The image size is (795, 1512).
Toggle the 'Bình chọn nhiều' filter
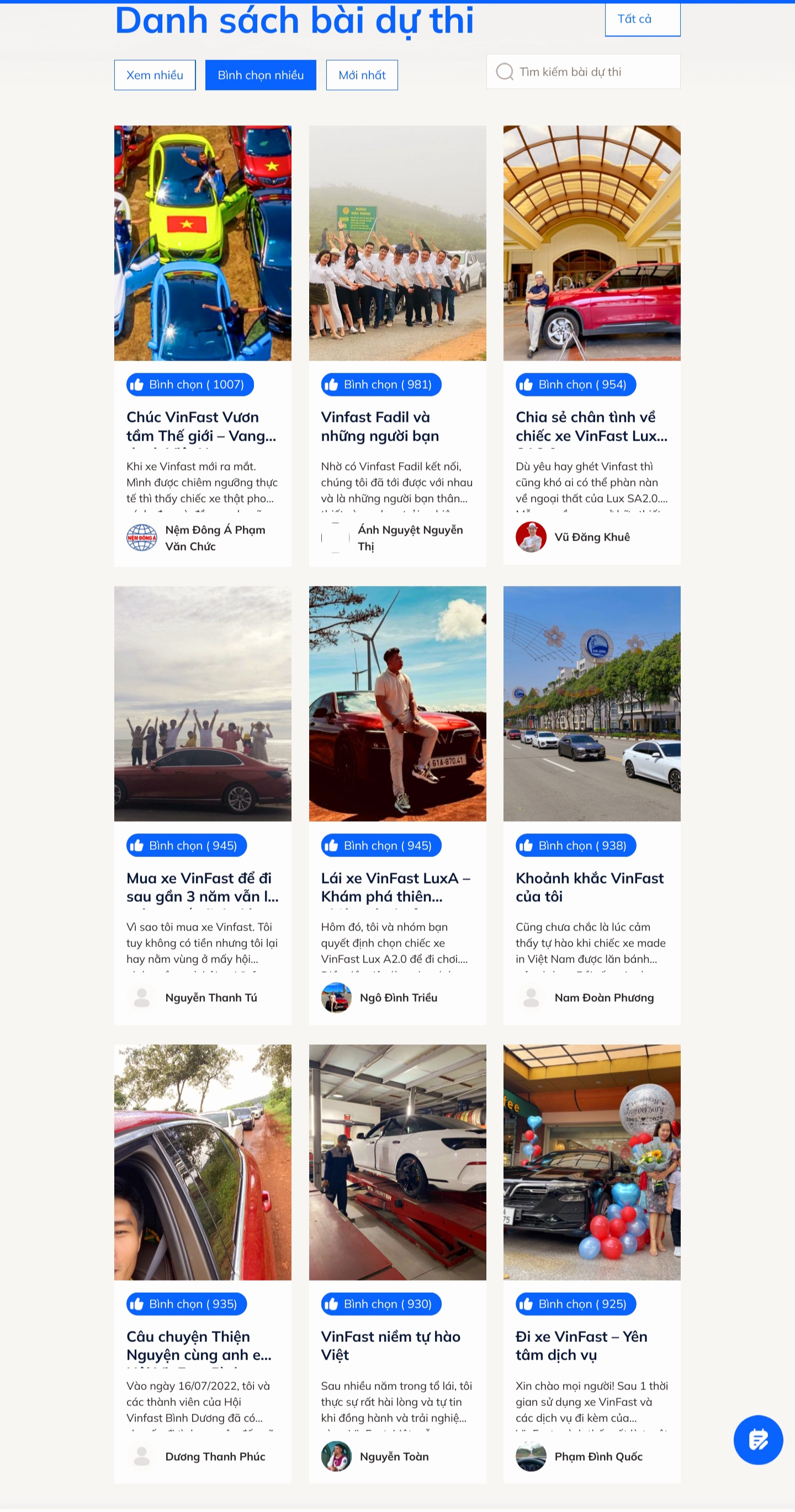coord(261,75)
